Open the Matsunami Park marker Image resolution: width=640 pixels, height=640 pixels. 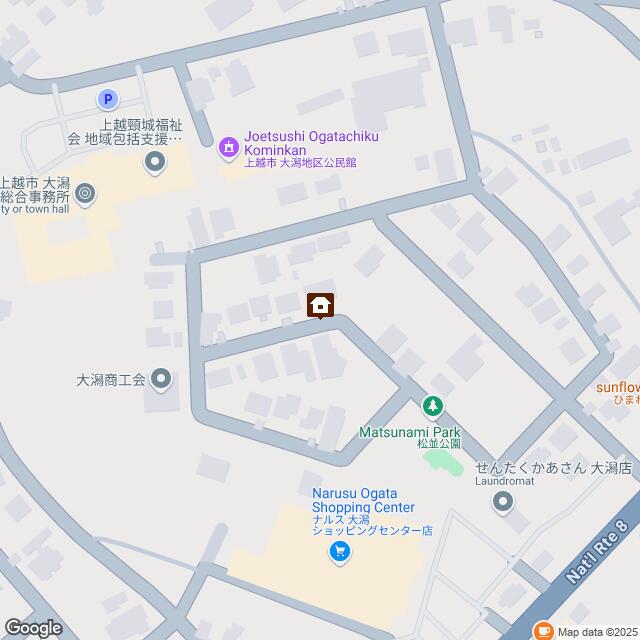pyautogui.click(x=432, y=406)
